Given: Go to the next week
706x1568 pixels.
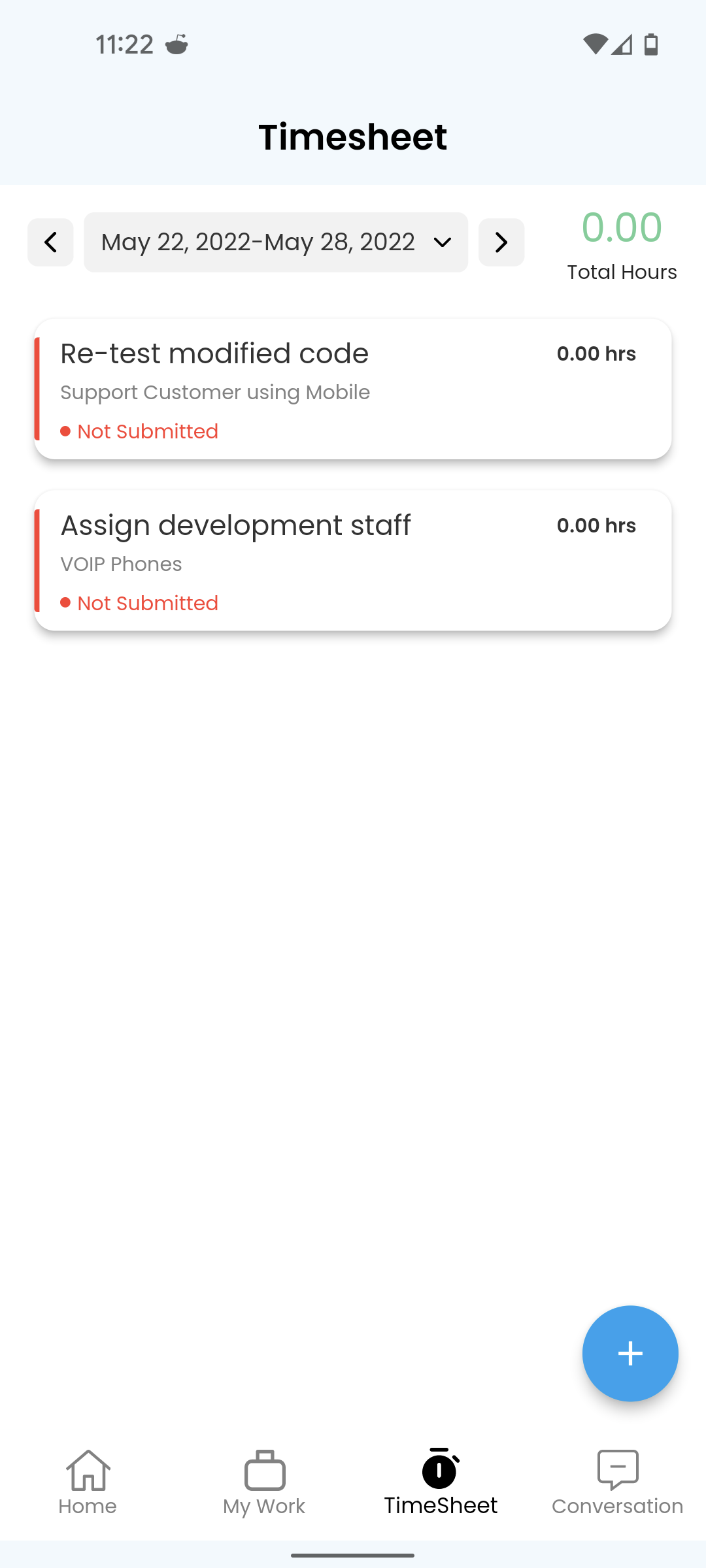Looking at the screenshot, I should (501, 242).
